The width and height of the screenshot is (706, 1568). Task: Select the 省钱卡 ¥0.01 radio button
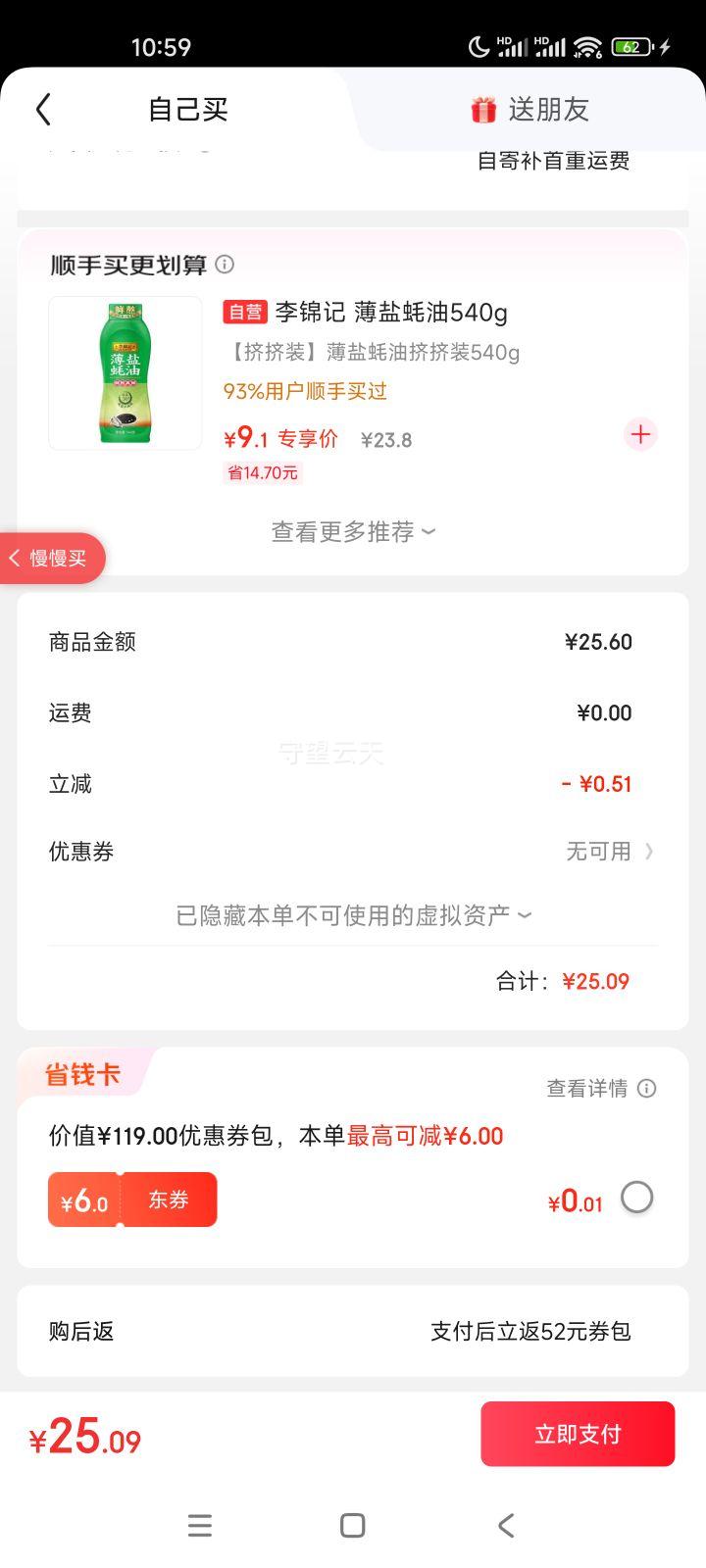tap(636, 1198)
